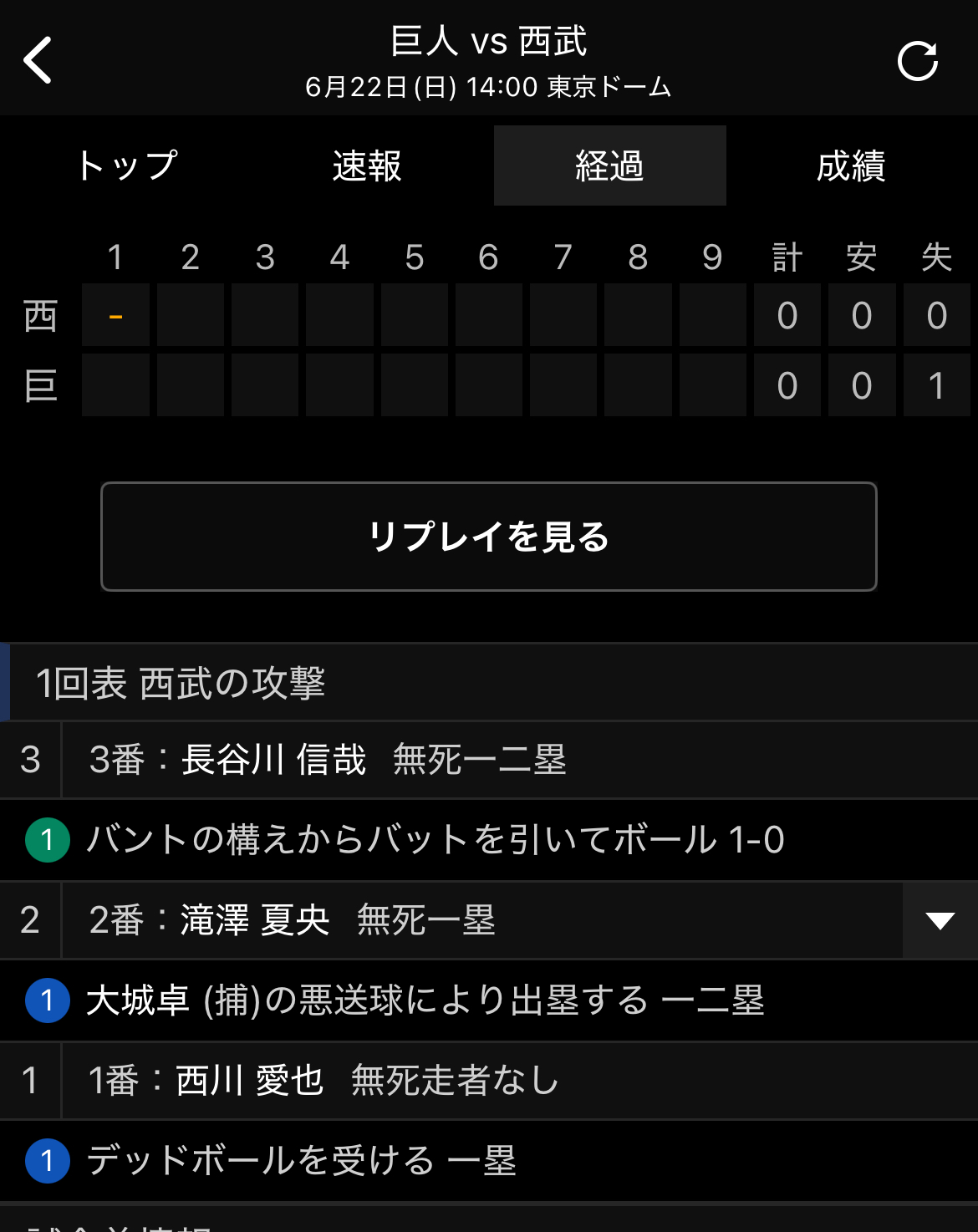Switch to the トップ tab
Image resolution: width=978 pixels, height=1232 pixels.
127,165
